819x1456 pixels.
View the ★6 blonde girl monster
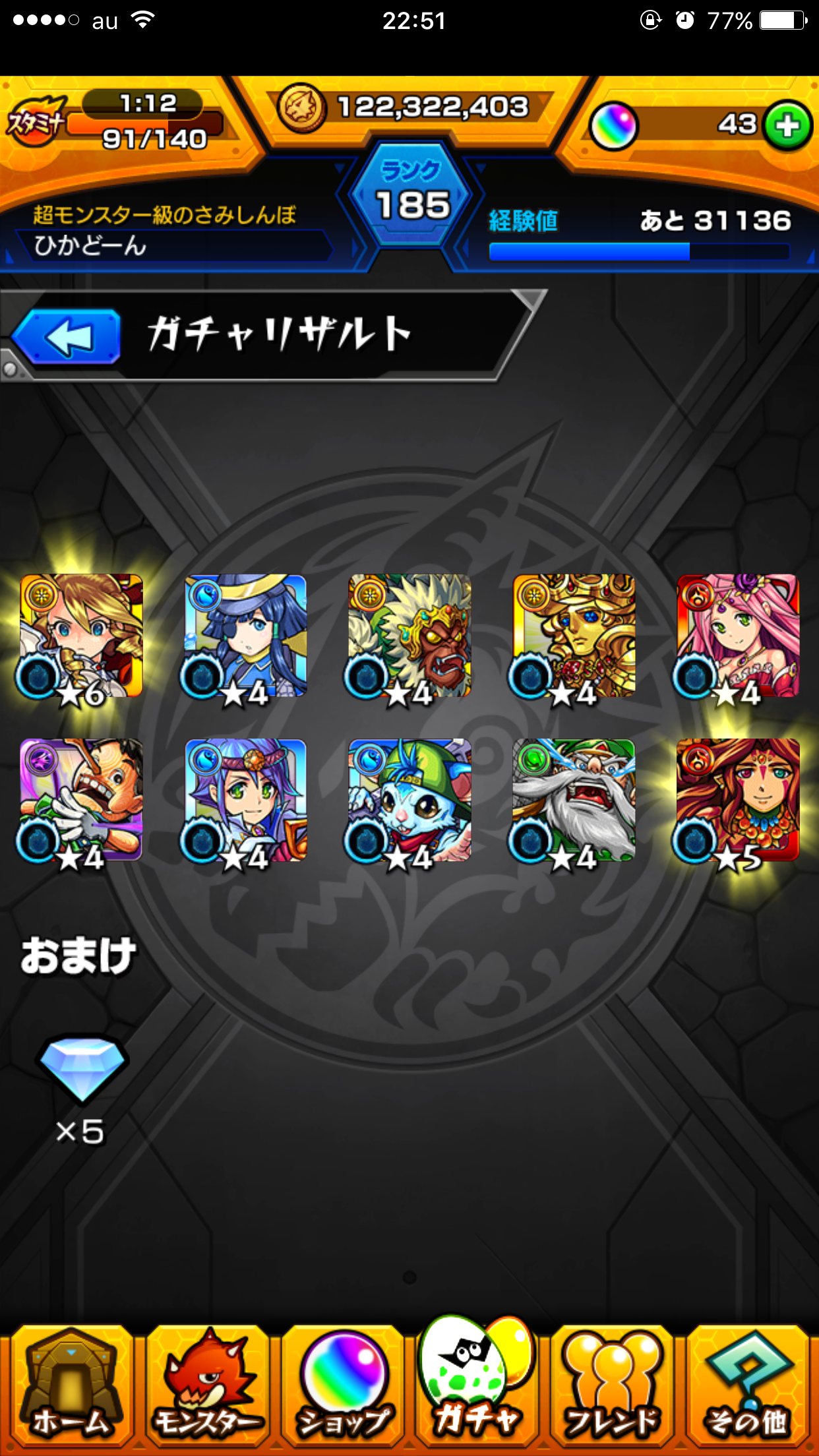81,636
